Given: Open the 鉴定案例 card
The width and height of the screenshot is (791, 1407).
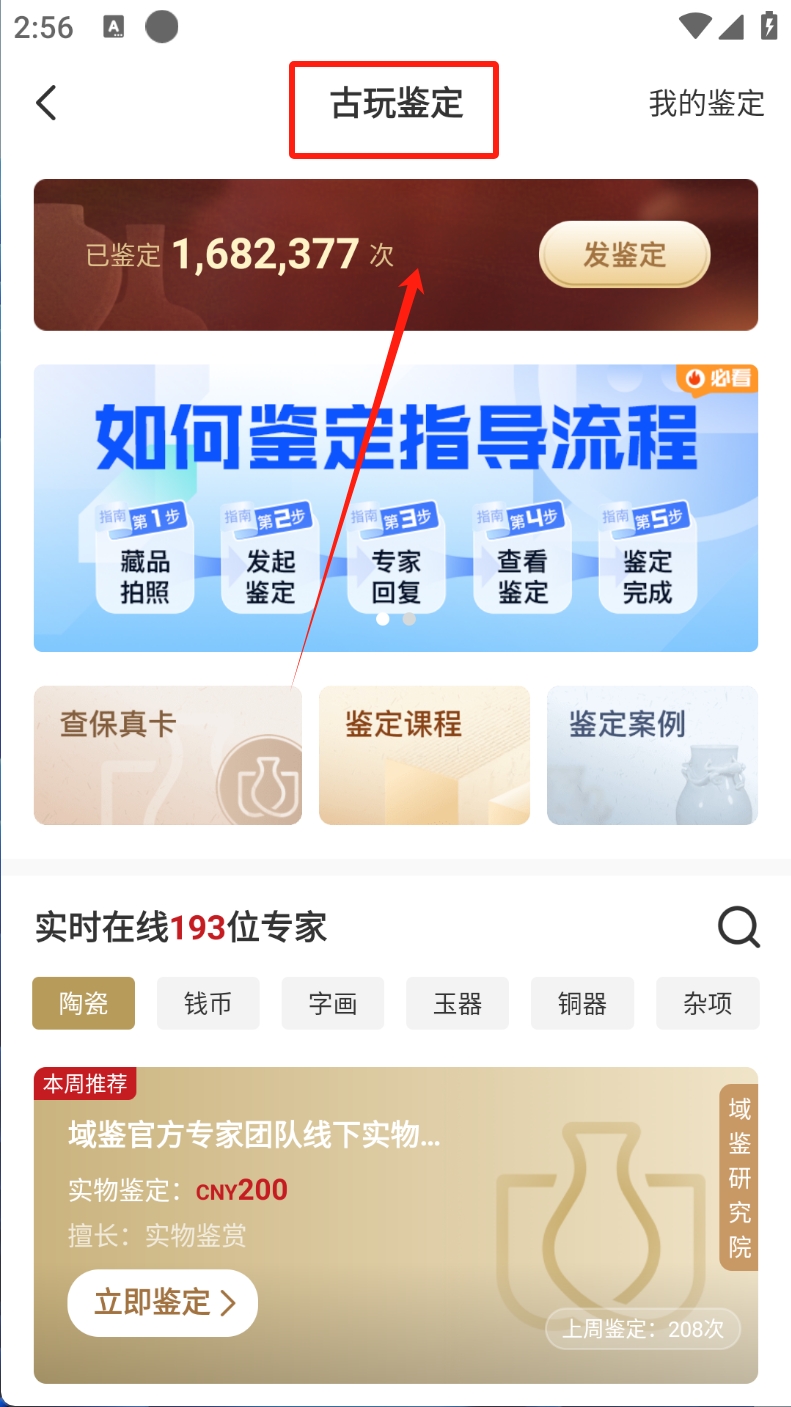Looking at the screenshot, I should pos(652,755).
